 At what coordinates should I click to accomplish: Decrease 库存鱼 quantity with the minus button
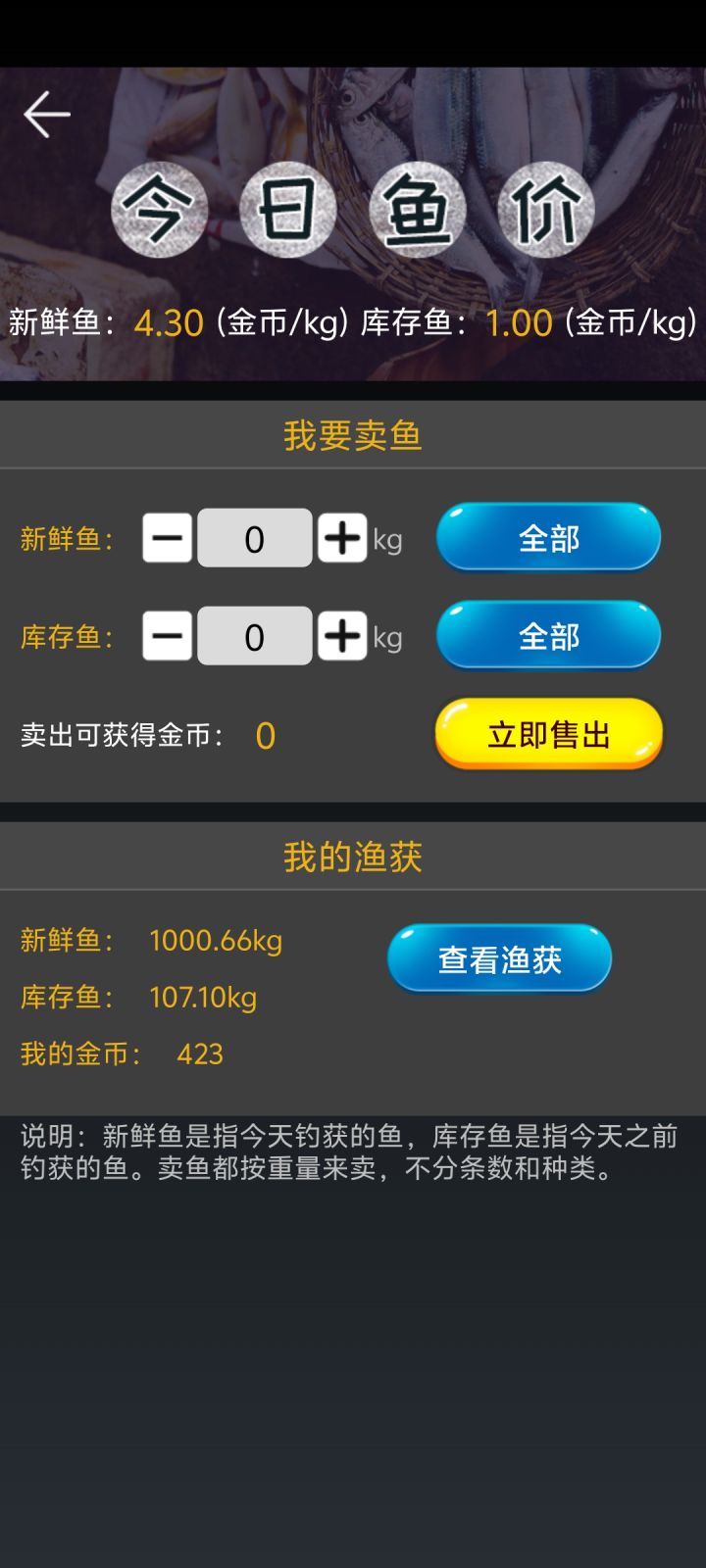pos(166,636)
